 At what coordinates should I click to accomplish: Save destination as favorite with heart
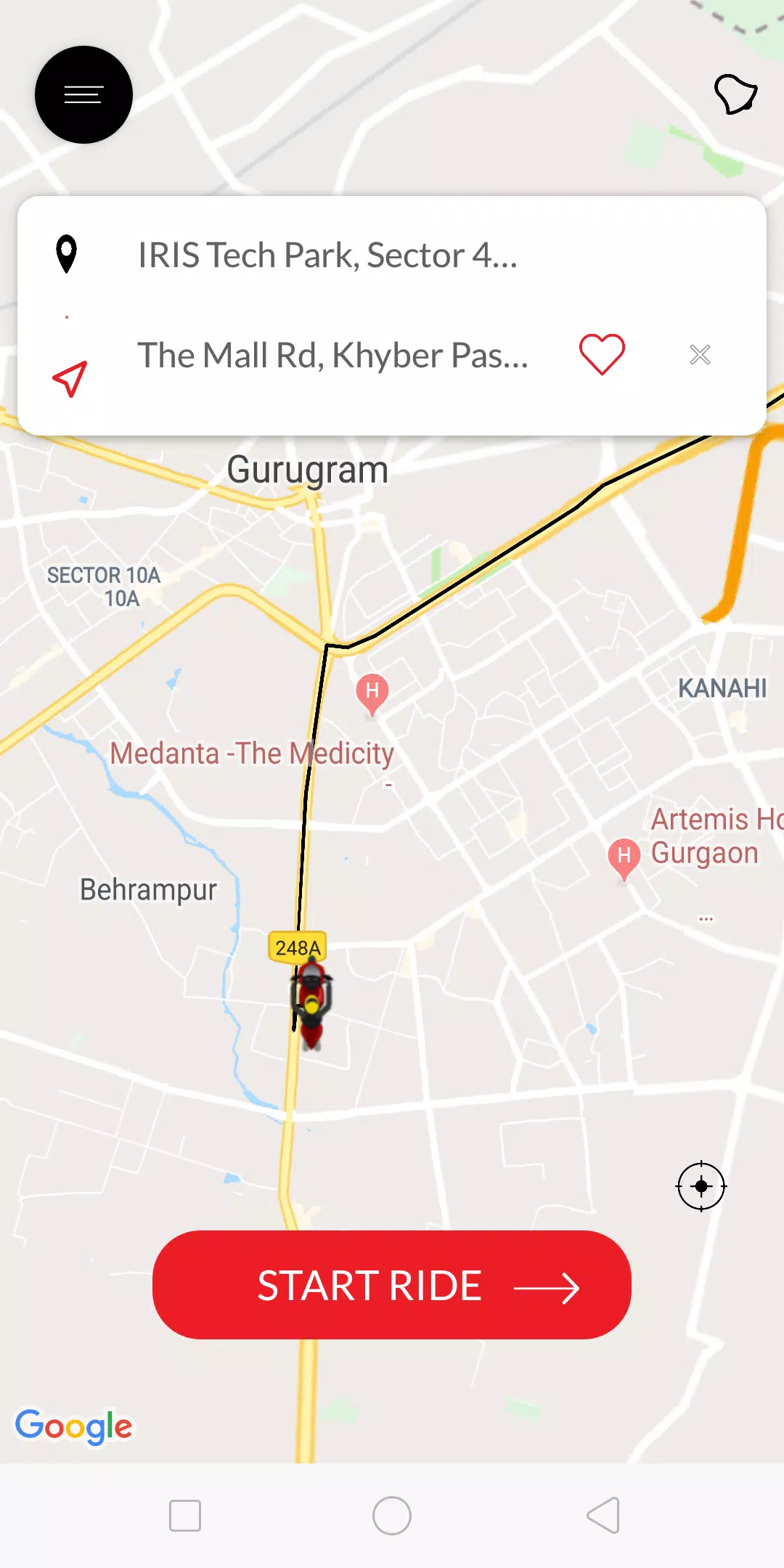pyautogui.click(x=602, y=355)
